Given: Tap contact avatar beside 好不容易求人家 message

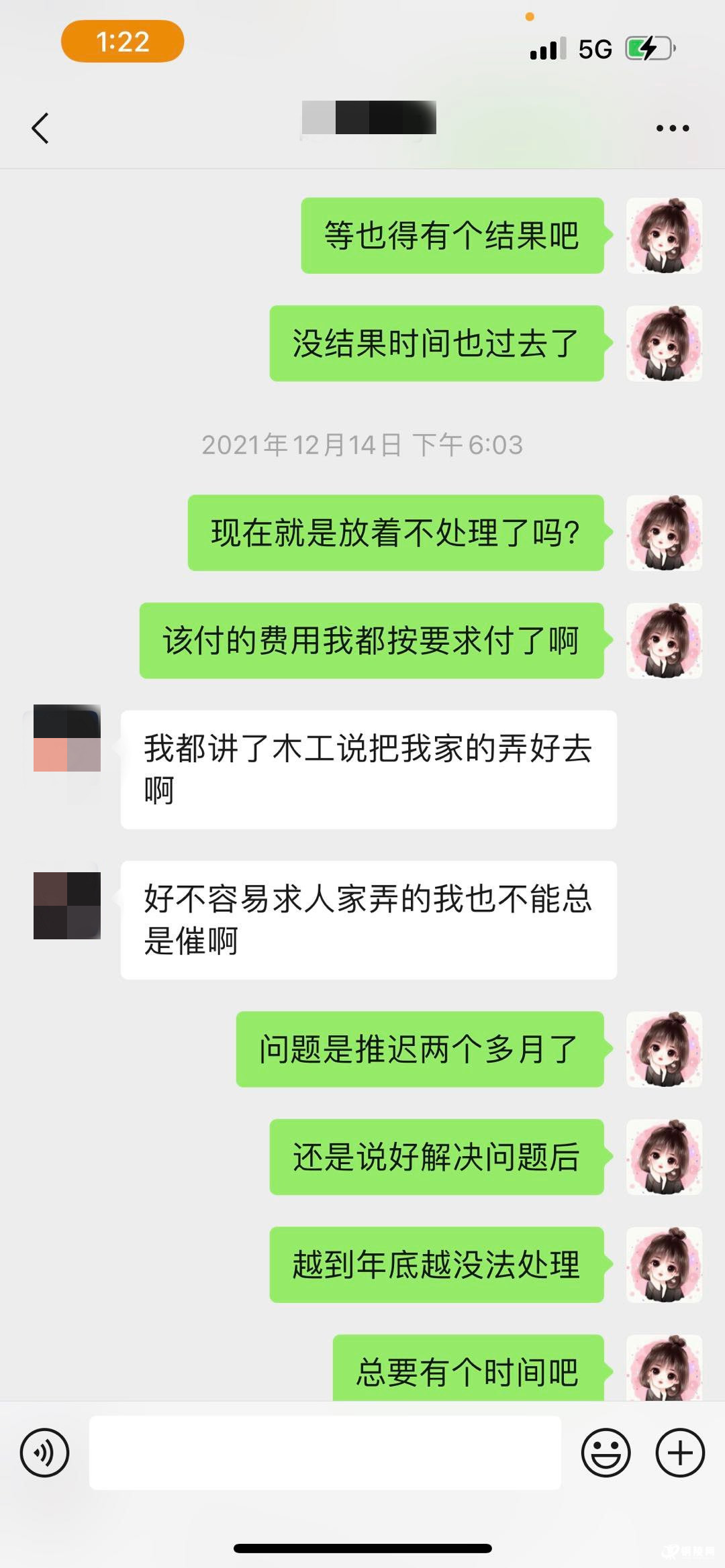Looking at the screenshot, I should point(67,905).
